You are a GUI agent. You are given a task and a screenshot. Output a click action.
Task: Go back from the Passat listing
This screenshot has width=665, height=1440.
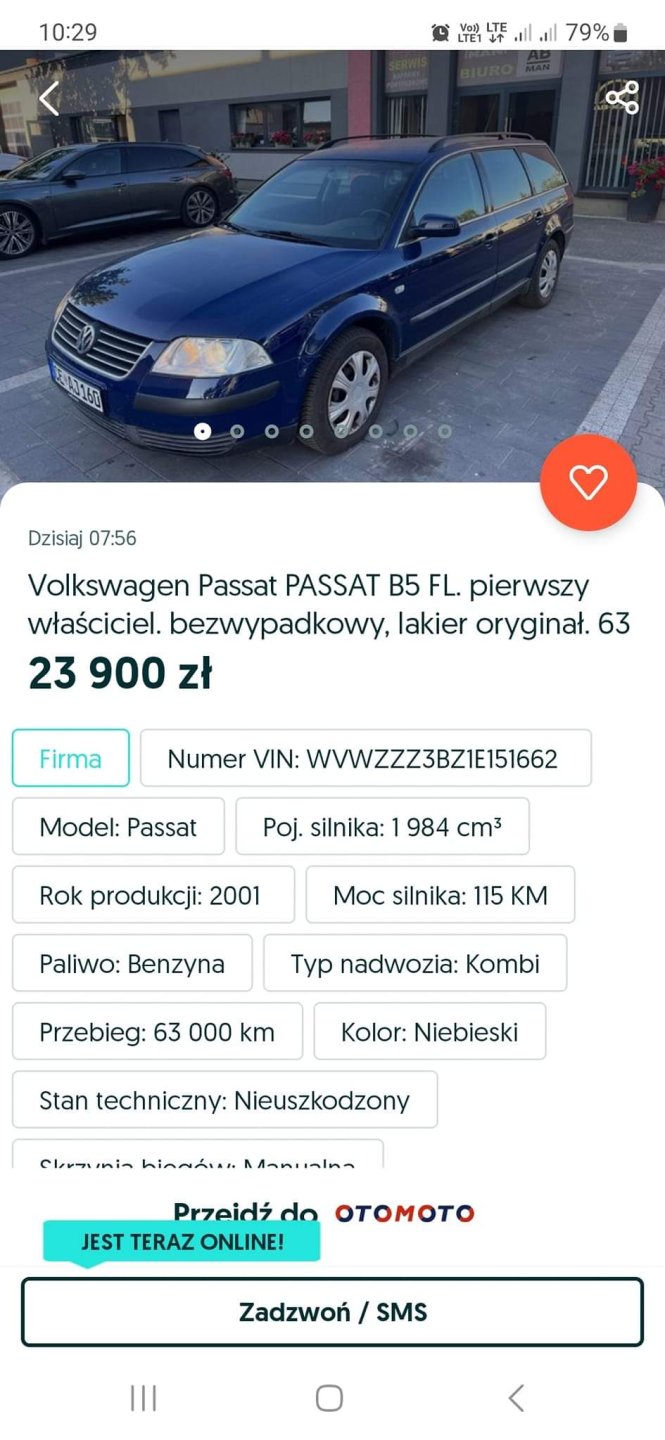49,98
